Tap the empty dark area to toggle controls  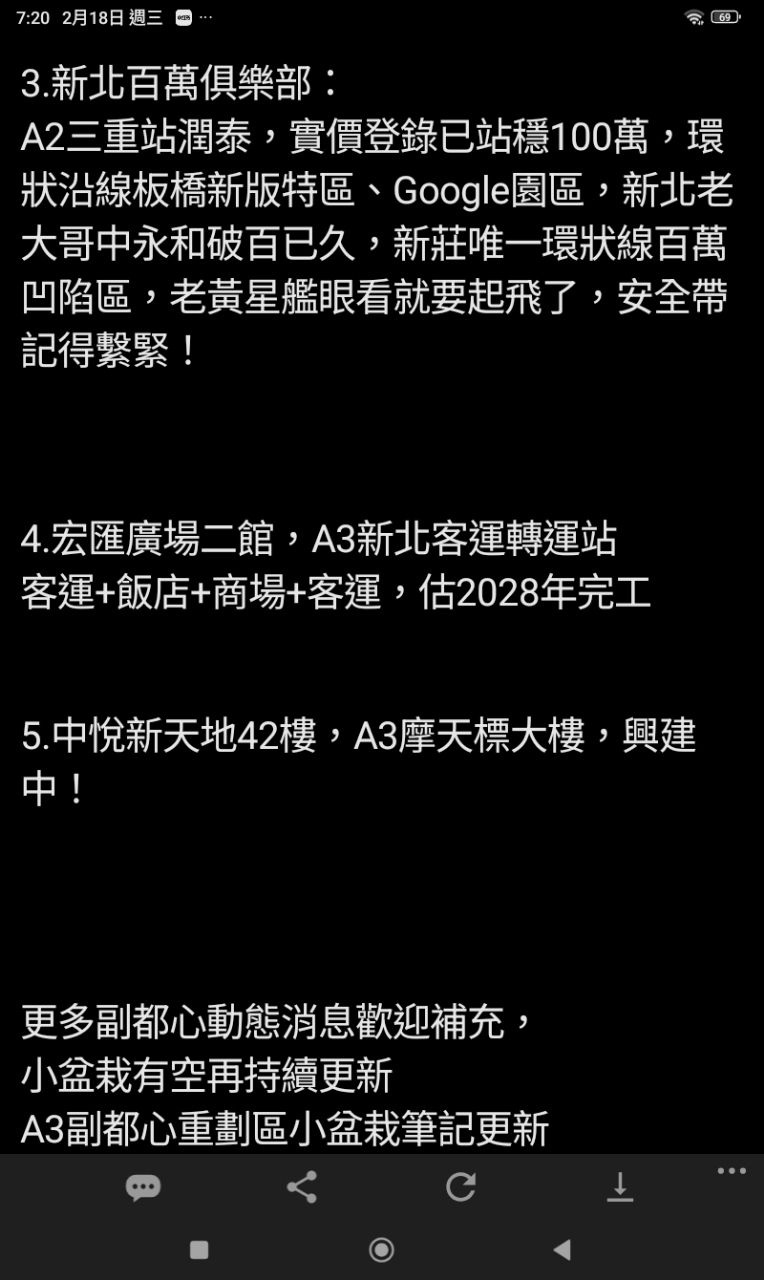(x=380, y=900)
